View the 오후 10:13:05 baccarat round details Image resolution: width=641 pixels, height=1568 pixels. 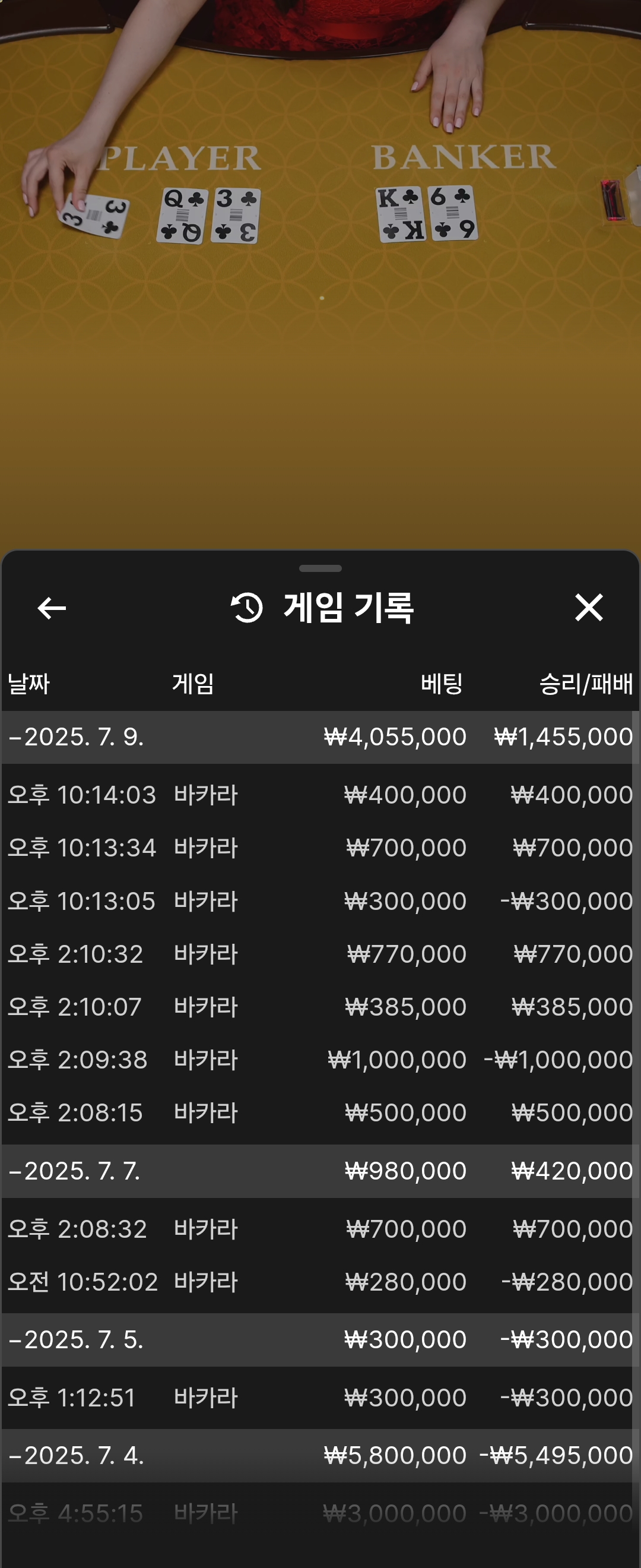(x=316, y=901)
